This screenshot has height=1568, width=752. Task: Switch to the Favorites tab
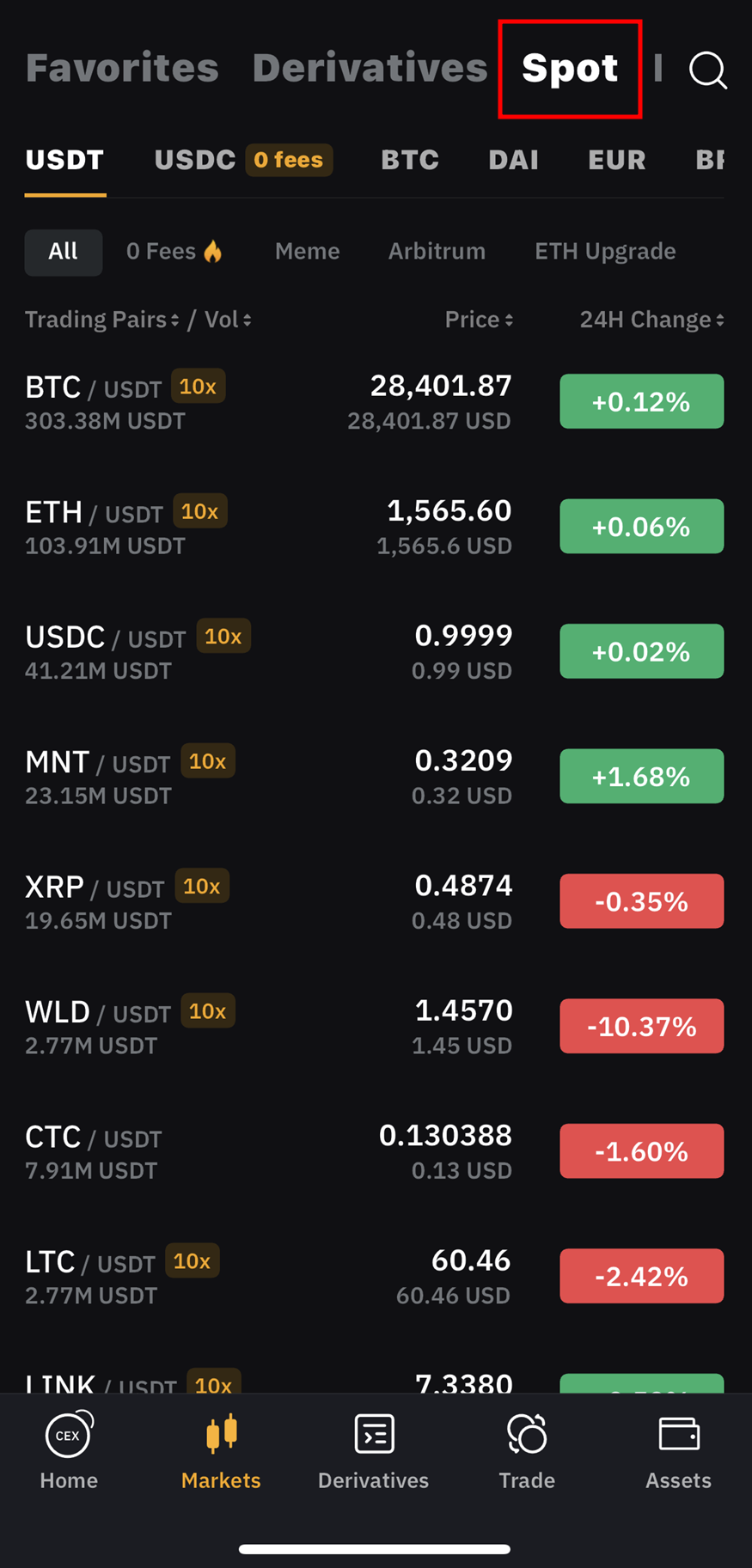pos(122,68)
